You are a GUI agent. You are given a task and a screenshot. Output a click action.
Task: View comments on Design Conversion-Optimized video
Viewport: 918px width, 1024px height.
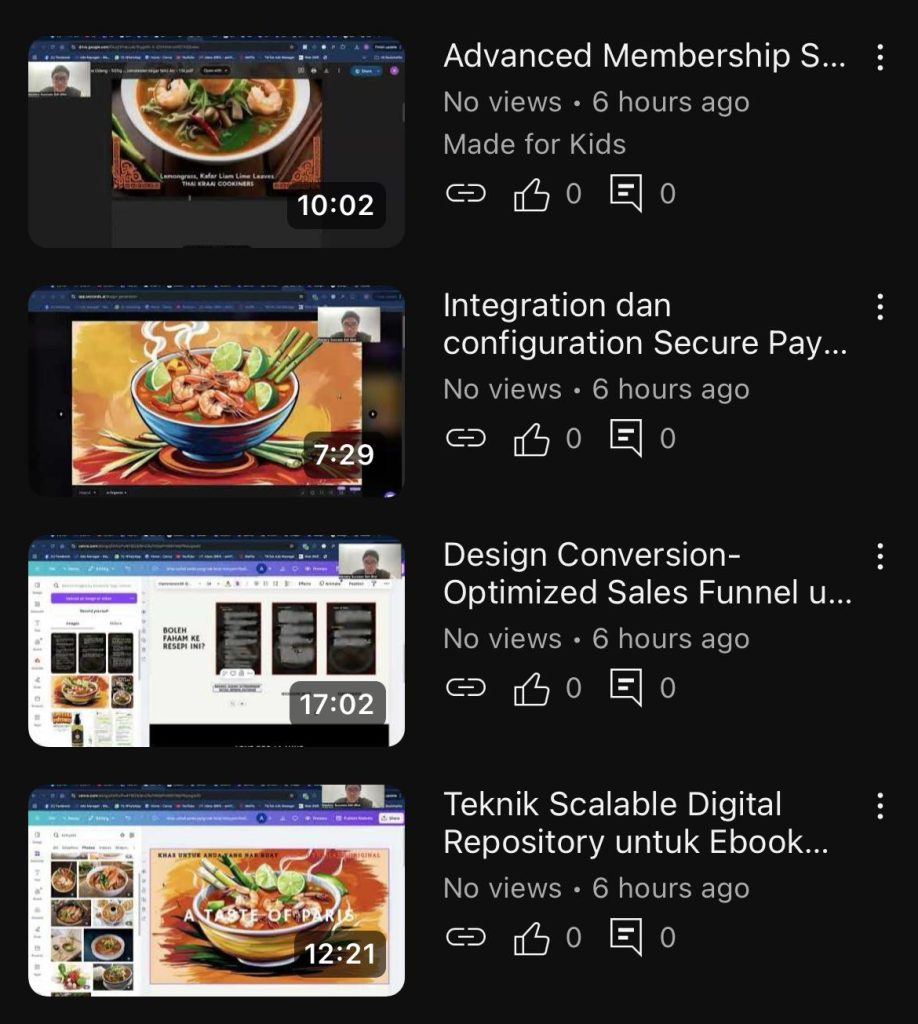(626, 688)
